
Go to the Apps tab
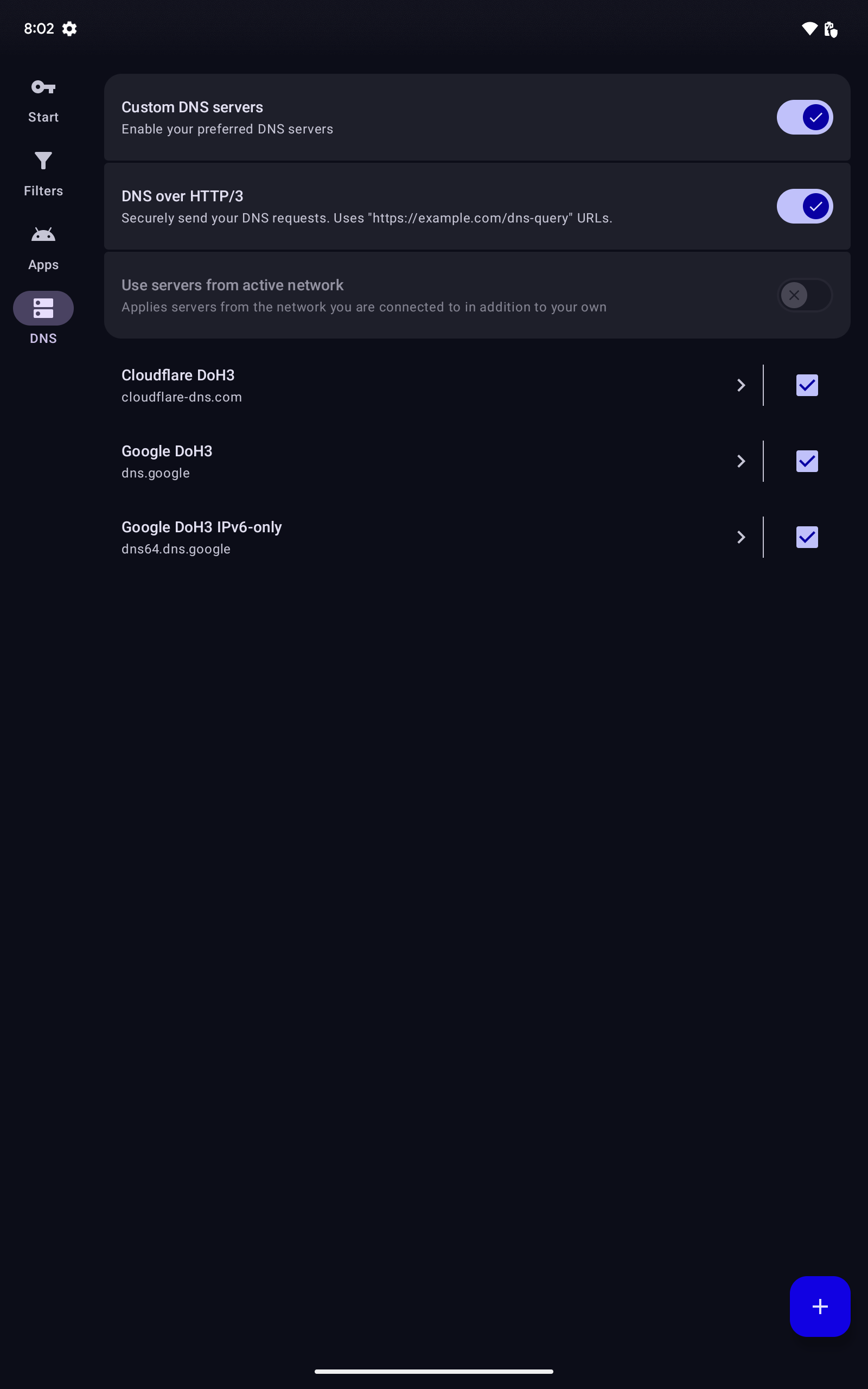point(43,248)
